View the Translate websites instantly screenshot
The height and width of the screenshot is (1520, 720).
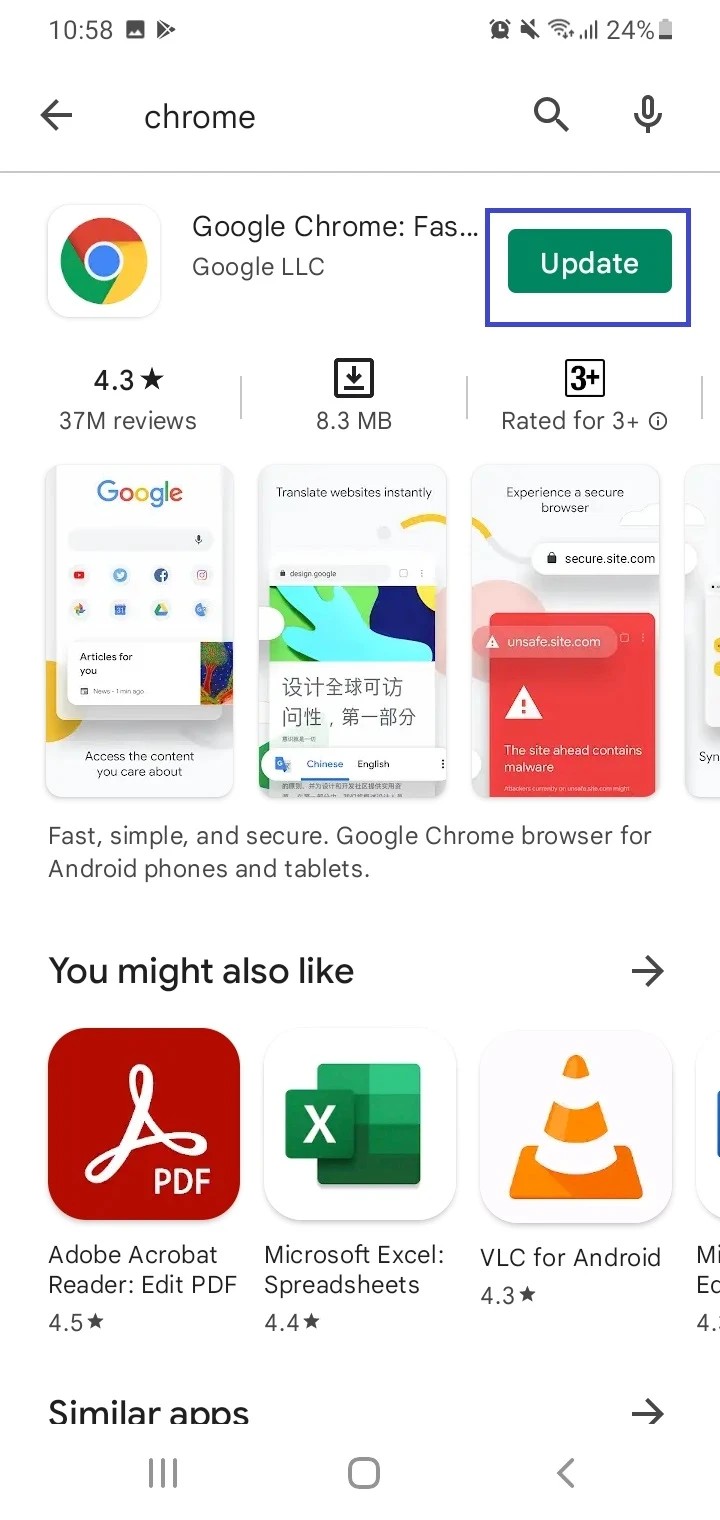[353, 631]
